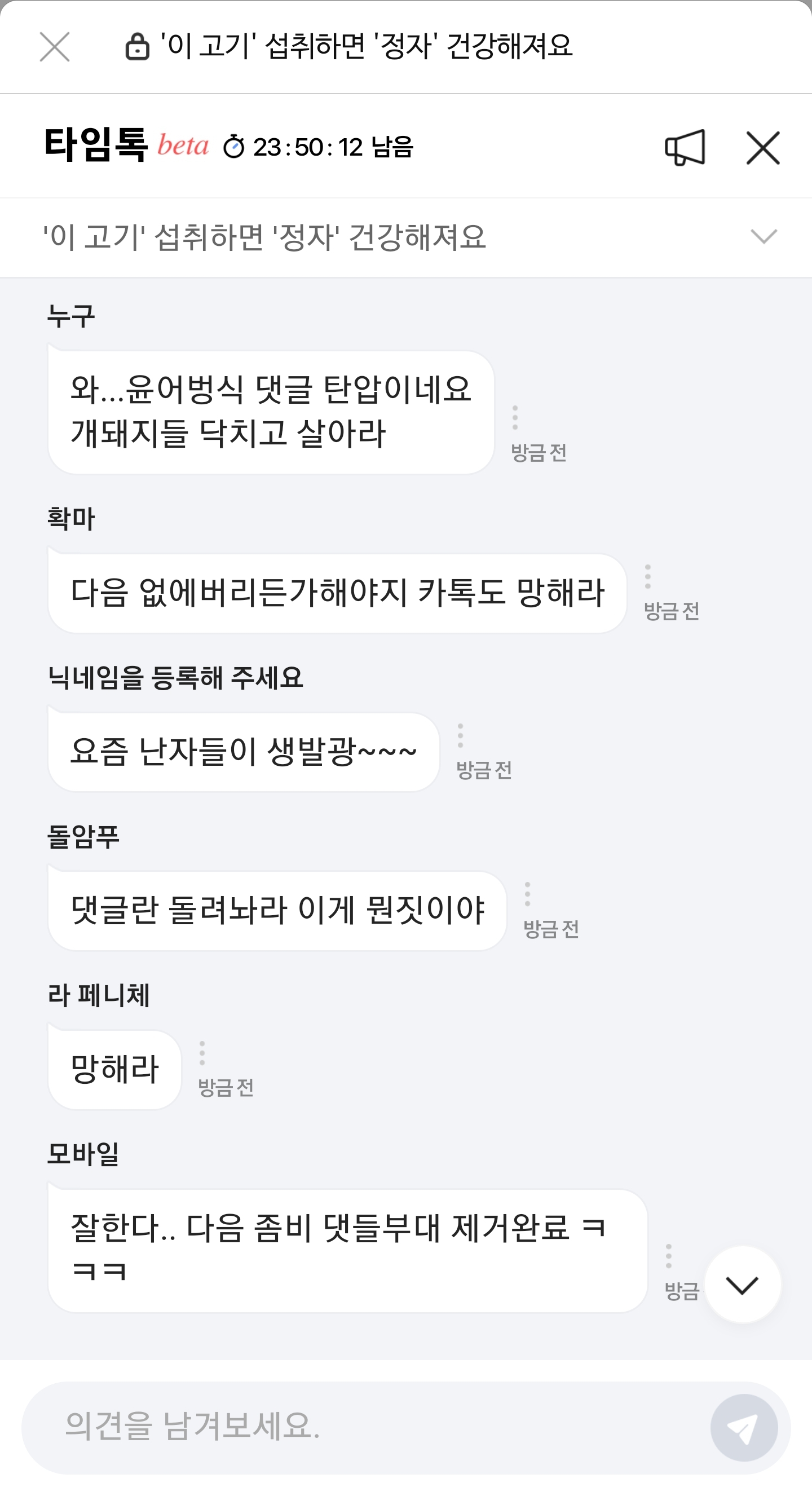Open options menu for 확마's message

coord(647,577)
